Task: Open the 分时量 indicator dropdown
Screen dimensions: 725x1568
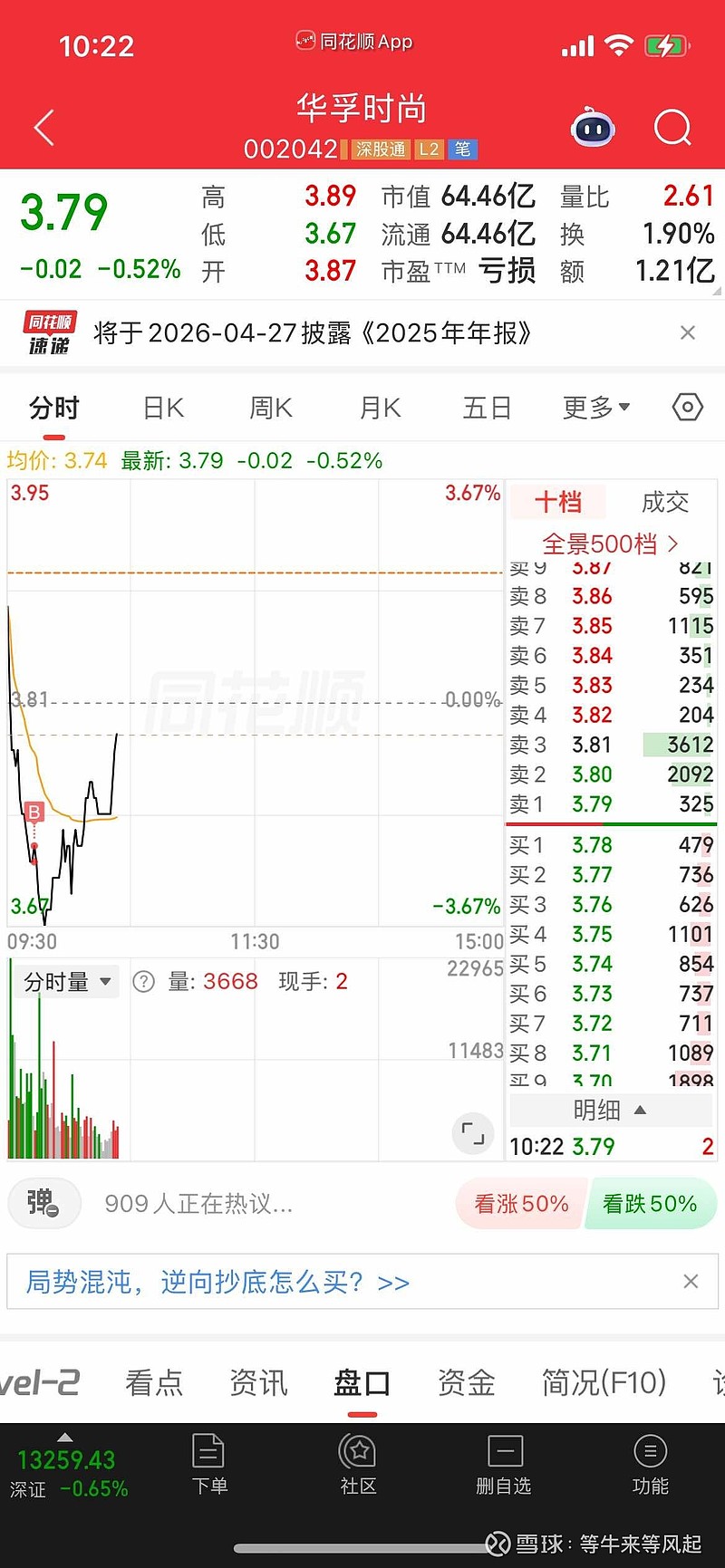Action: [x=65, y=981]
